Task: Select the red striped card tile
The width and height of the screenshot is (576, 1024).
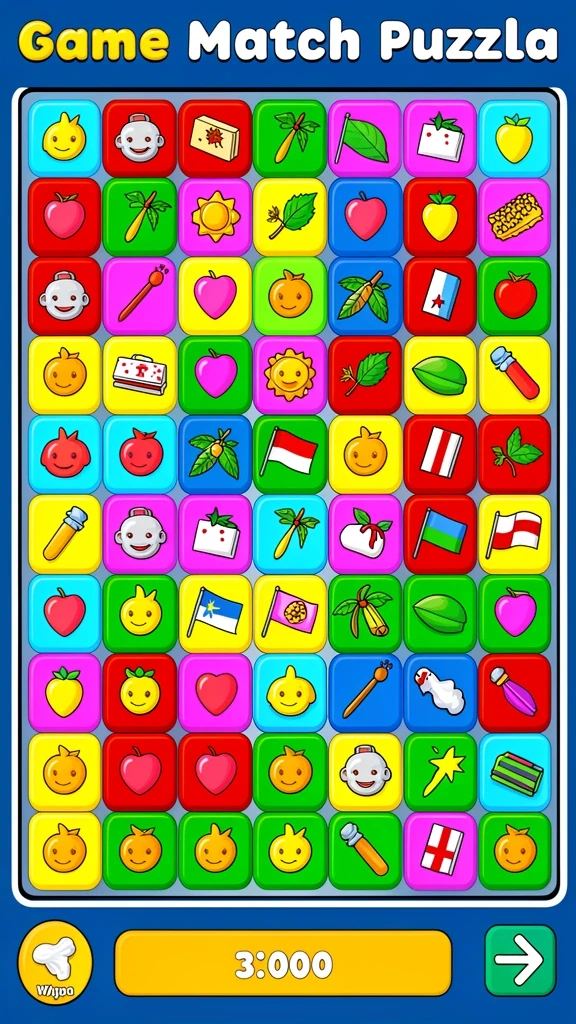Action: (440, 454)
